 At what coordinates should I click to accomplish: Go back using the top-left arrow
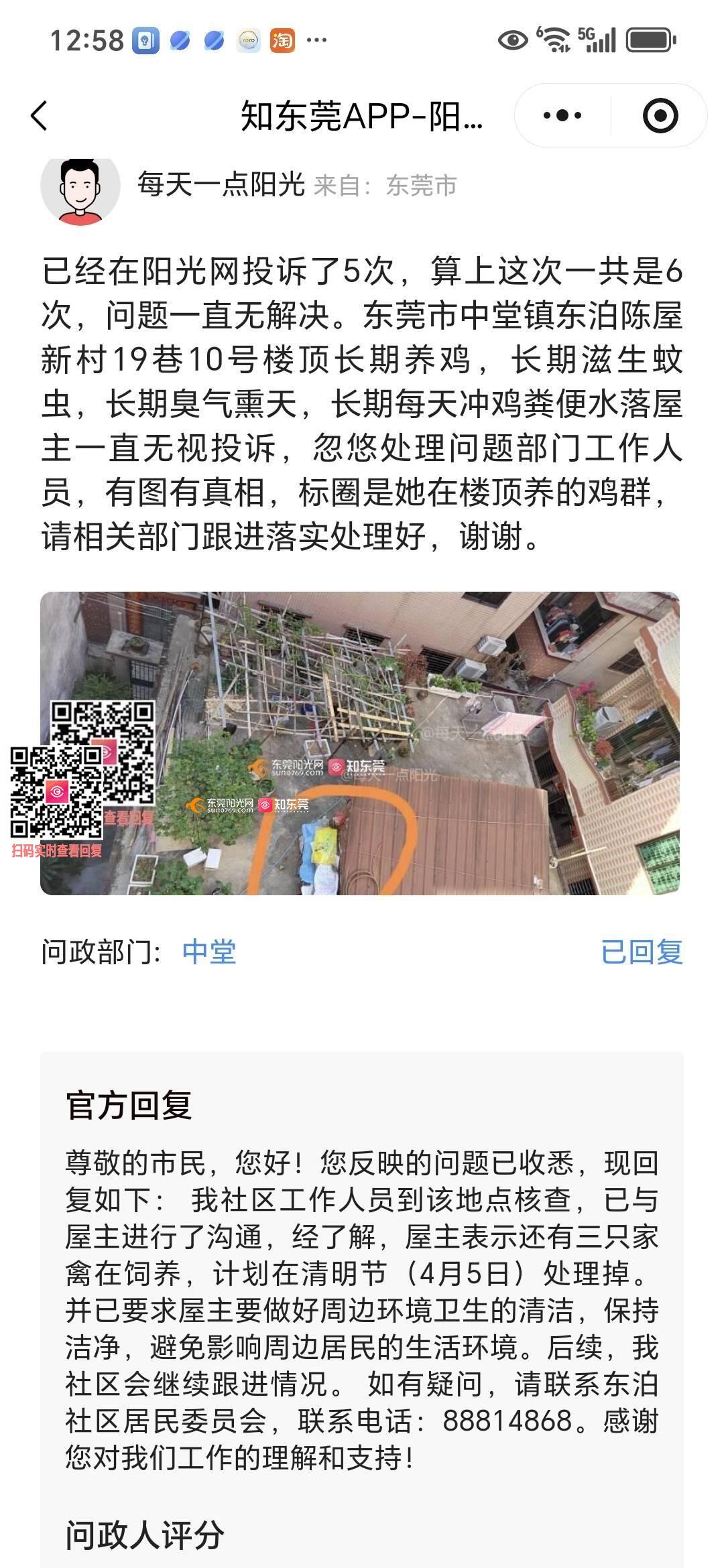(x=40, y=116)
